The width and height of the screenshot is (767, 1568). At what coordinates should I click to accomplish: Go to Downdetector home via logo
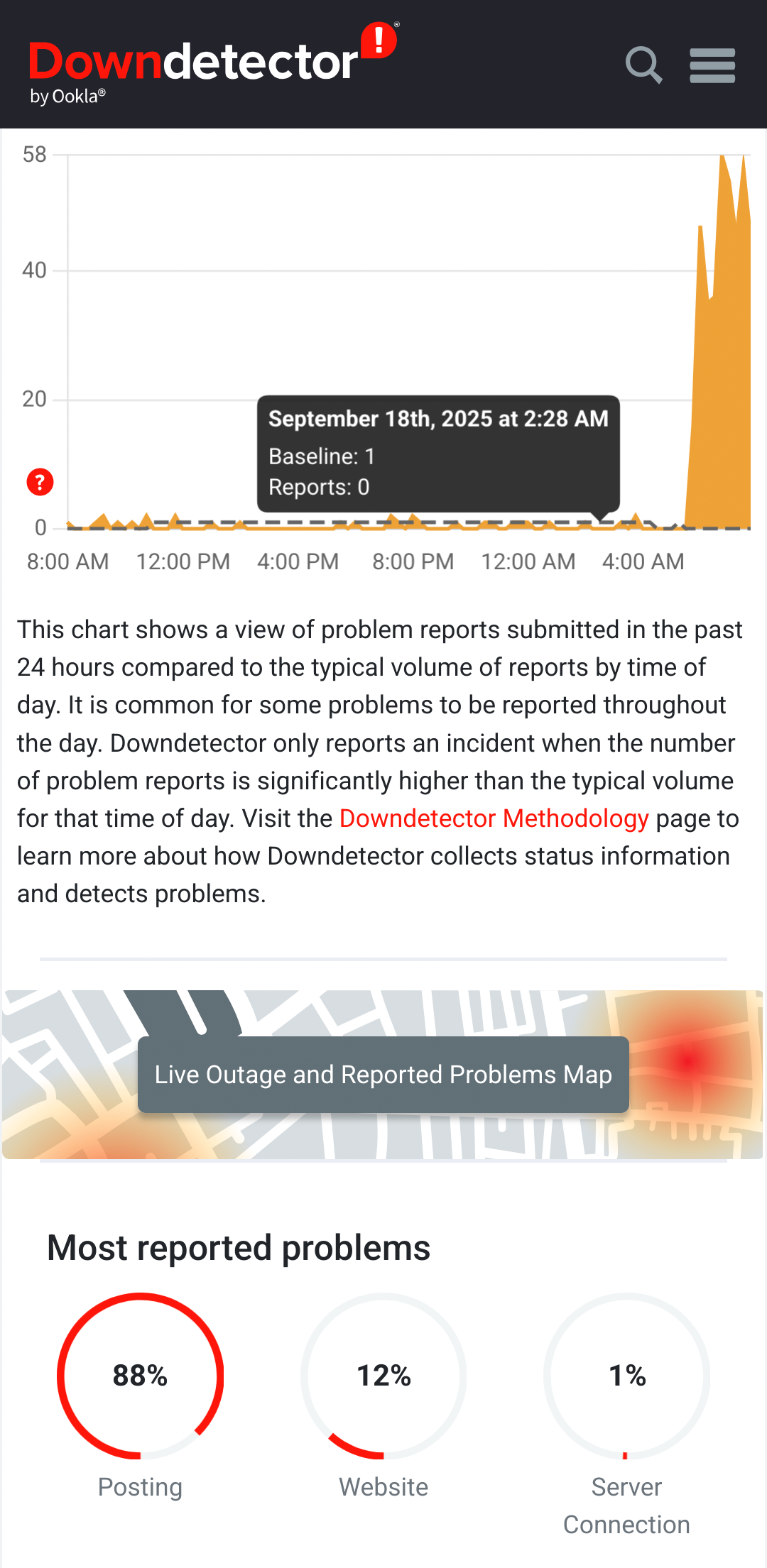[x=206, y=64]
